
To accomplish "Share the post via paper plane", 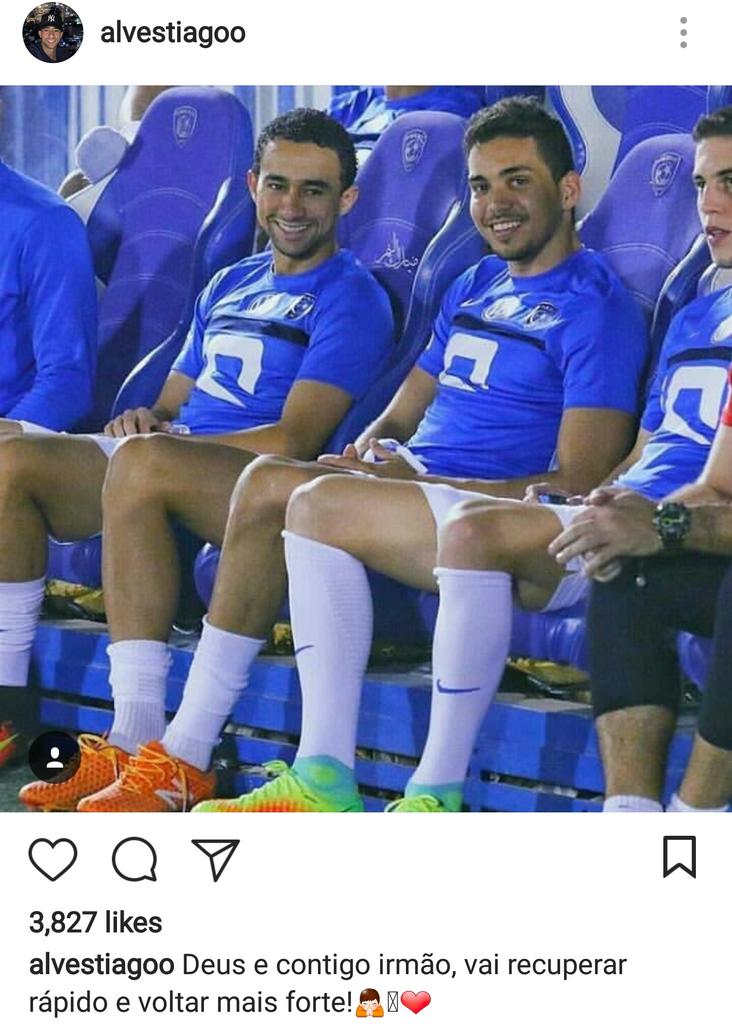I will click(215, 859).
